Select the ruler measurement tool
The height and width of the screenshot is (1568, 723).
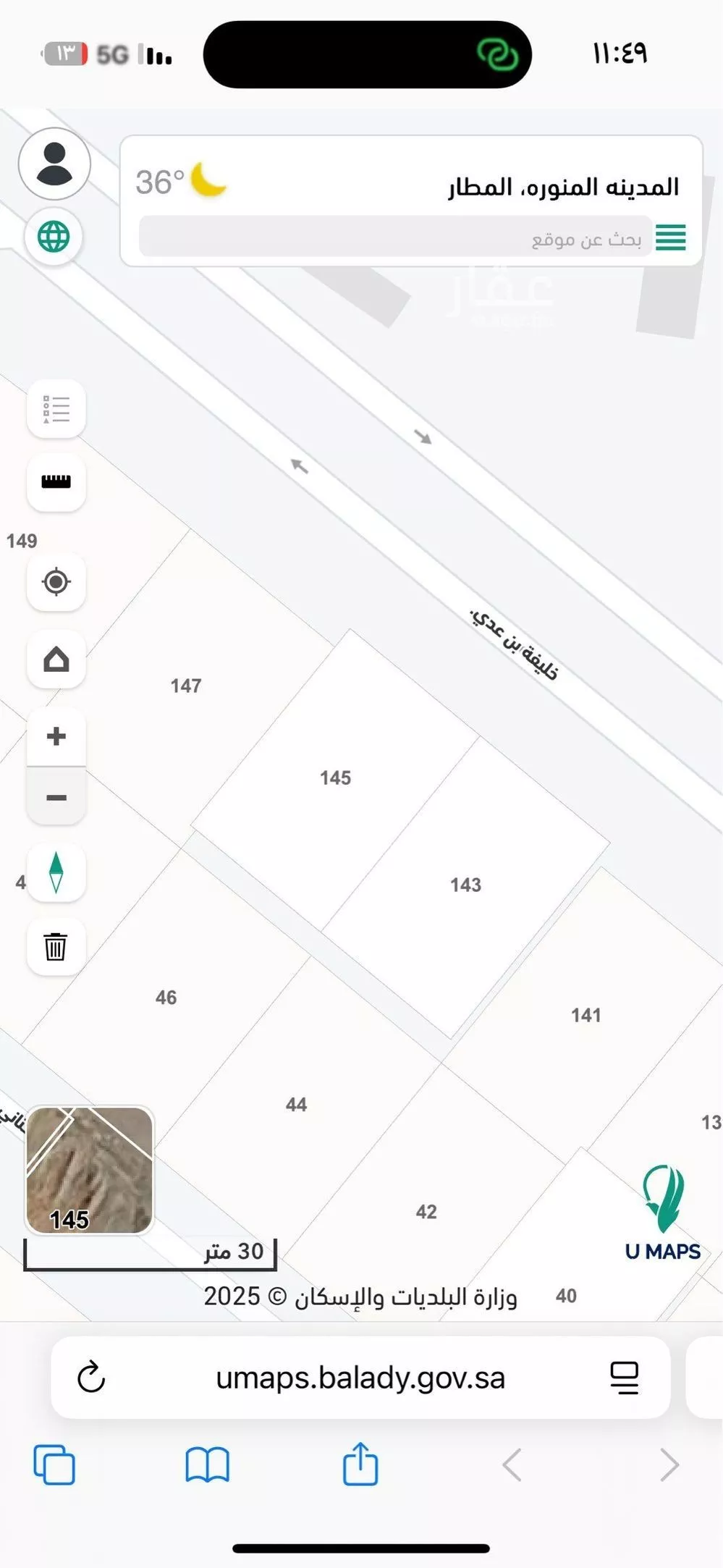(x=56, y=482)
